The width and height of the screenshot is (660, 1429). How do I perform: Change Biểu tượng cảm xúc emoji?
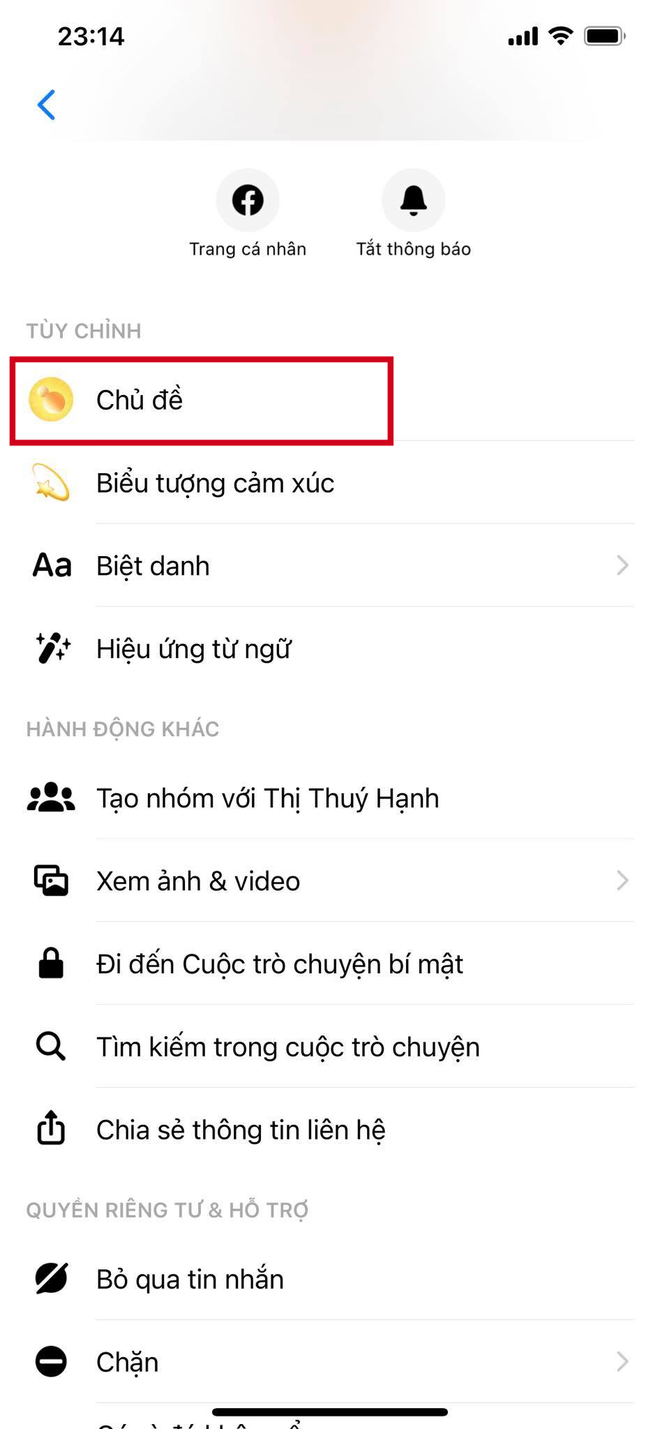coord(215,483)
